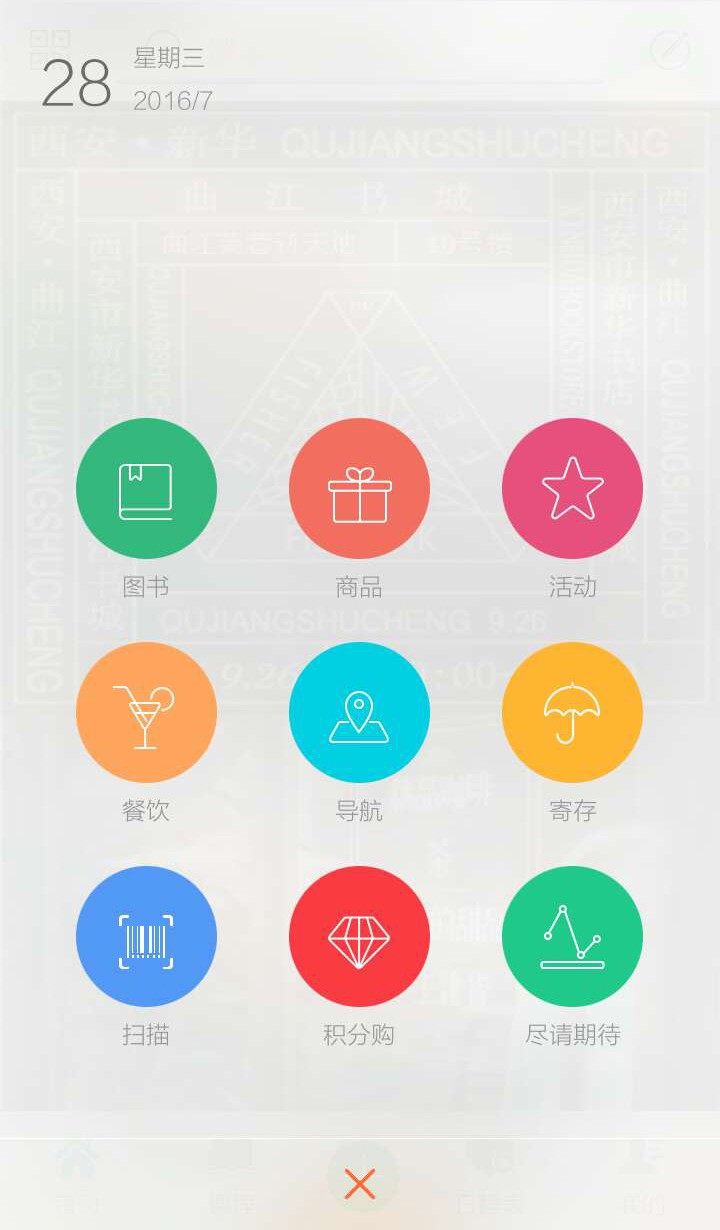
Task: Open 积分购 points shop
Action: pos(359,937)
